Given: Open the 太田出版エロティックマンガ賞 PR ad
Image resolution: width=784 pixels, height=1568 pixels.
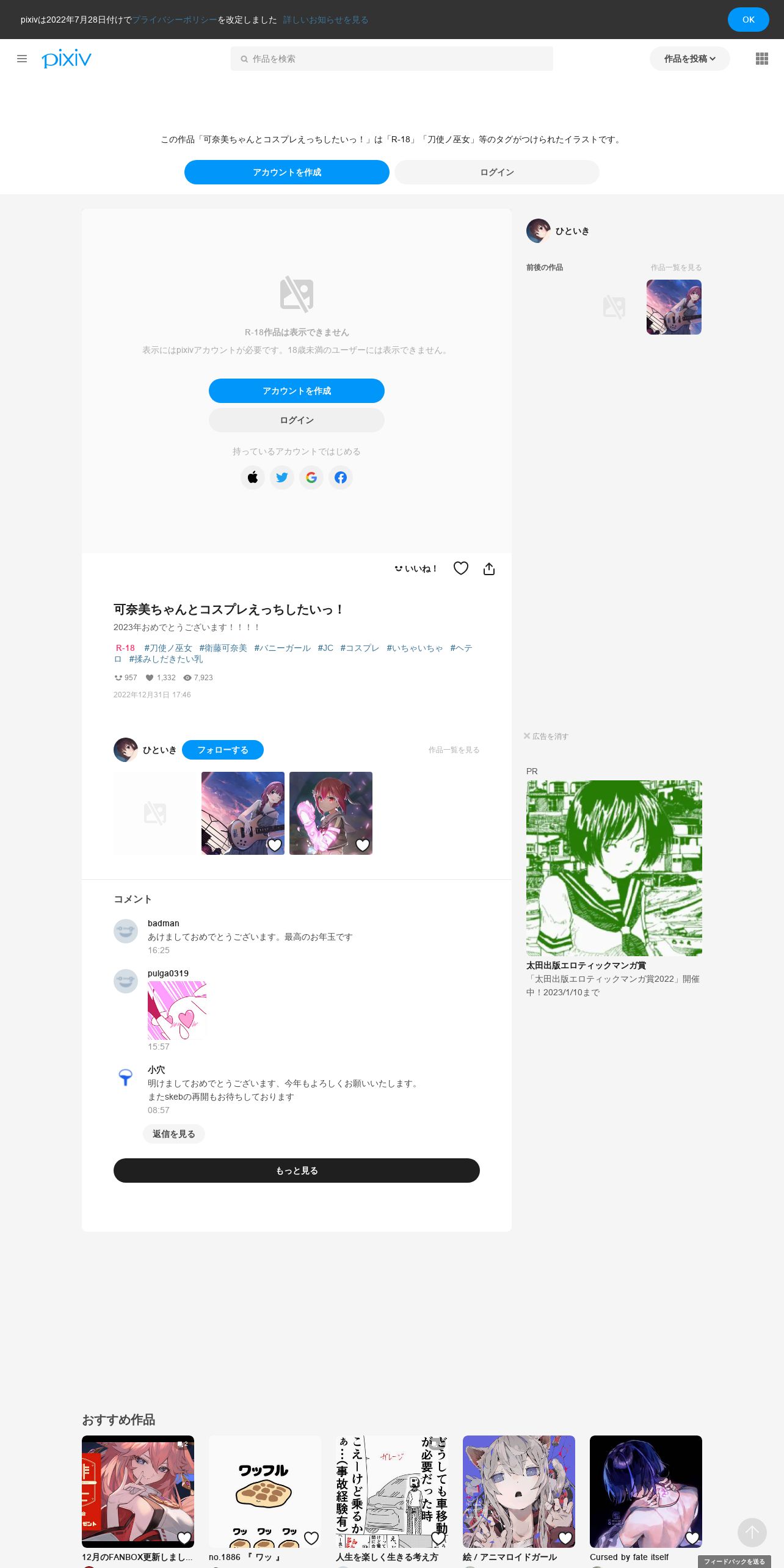Looking at the screenshot, I should point(614,868).
